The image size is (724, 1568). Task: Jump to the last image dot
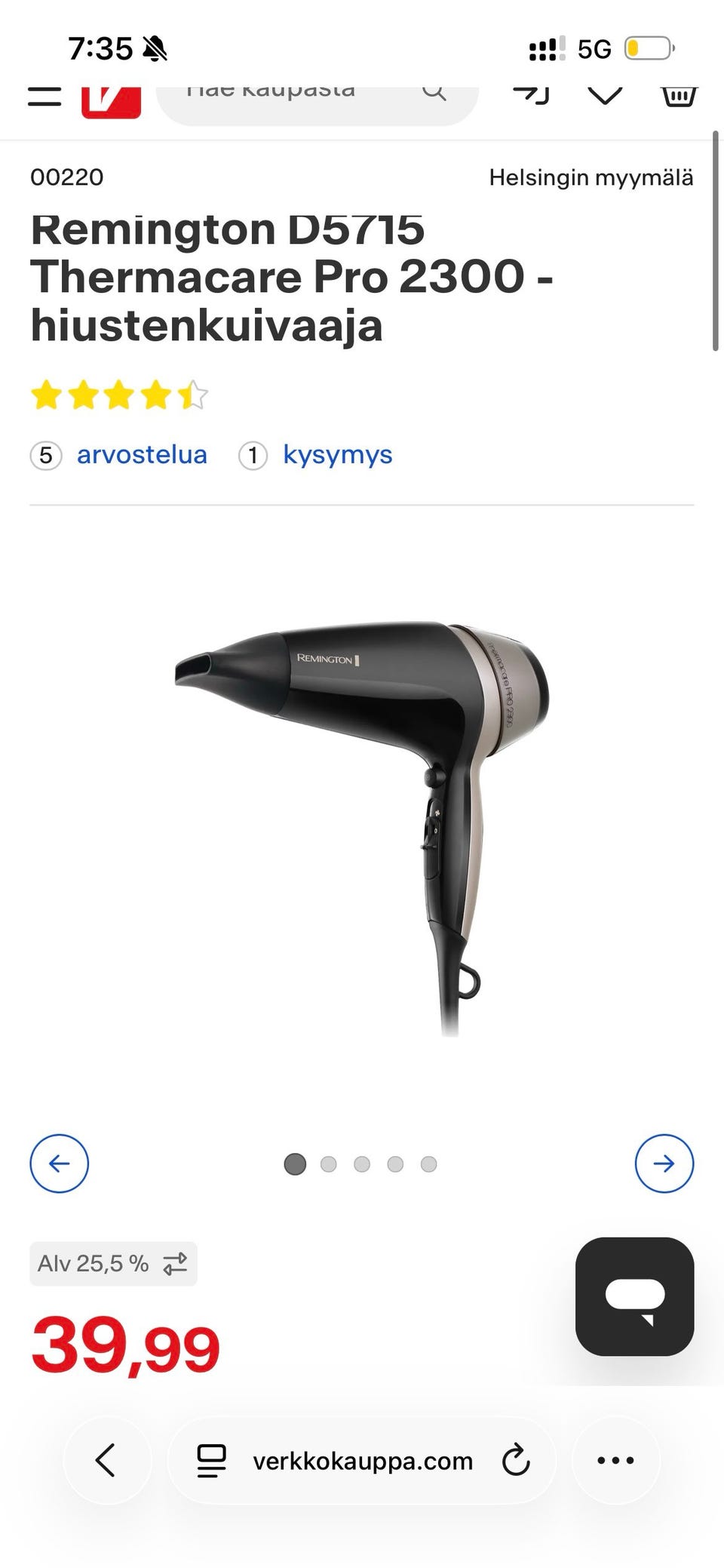point(428,1164)
